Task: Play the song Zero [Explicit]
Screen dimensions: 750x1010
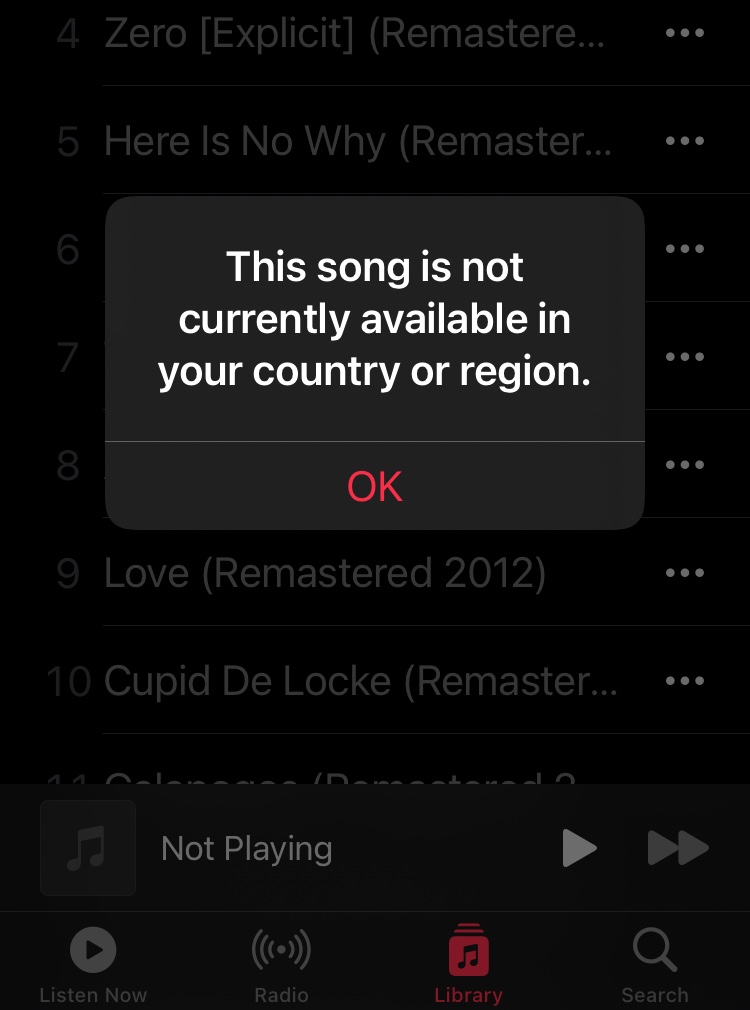Action: pos(354,34)
